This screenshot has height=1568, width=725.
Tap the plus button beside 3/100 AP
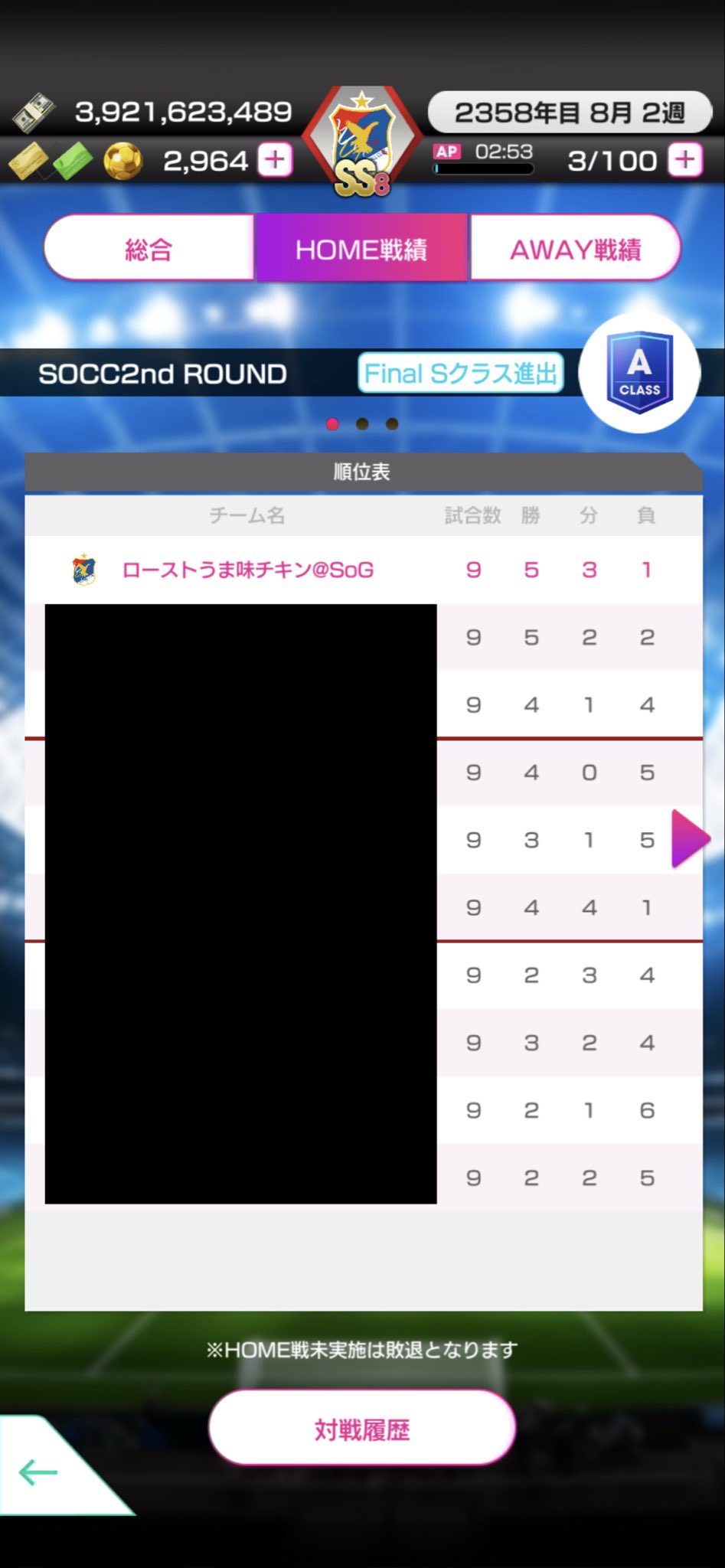[x=685, y=160]
